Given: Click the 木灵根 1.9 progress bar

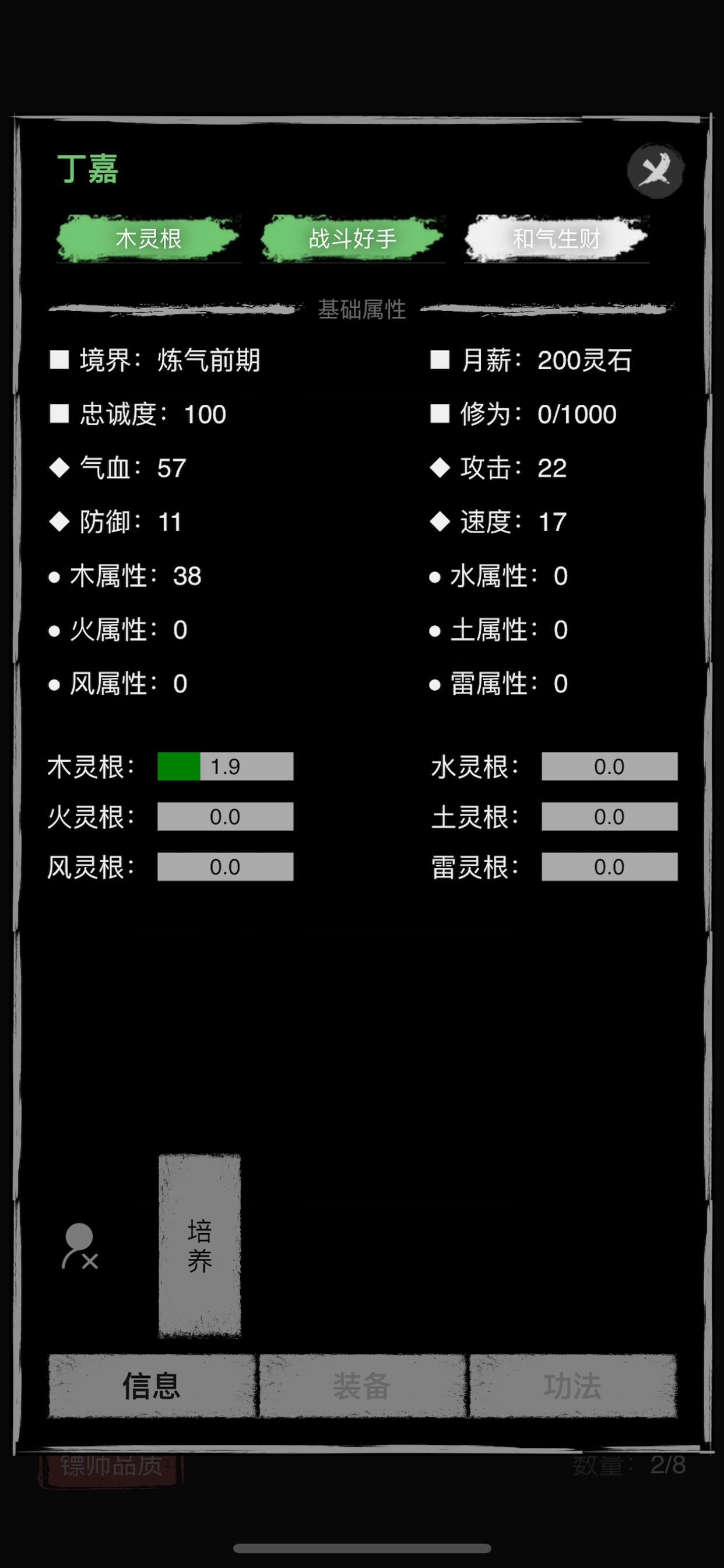Looking at the screenshot, I should pyautogui.click(x=225, y=766).
